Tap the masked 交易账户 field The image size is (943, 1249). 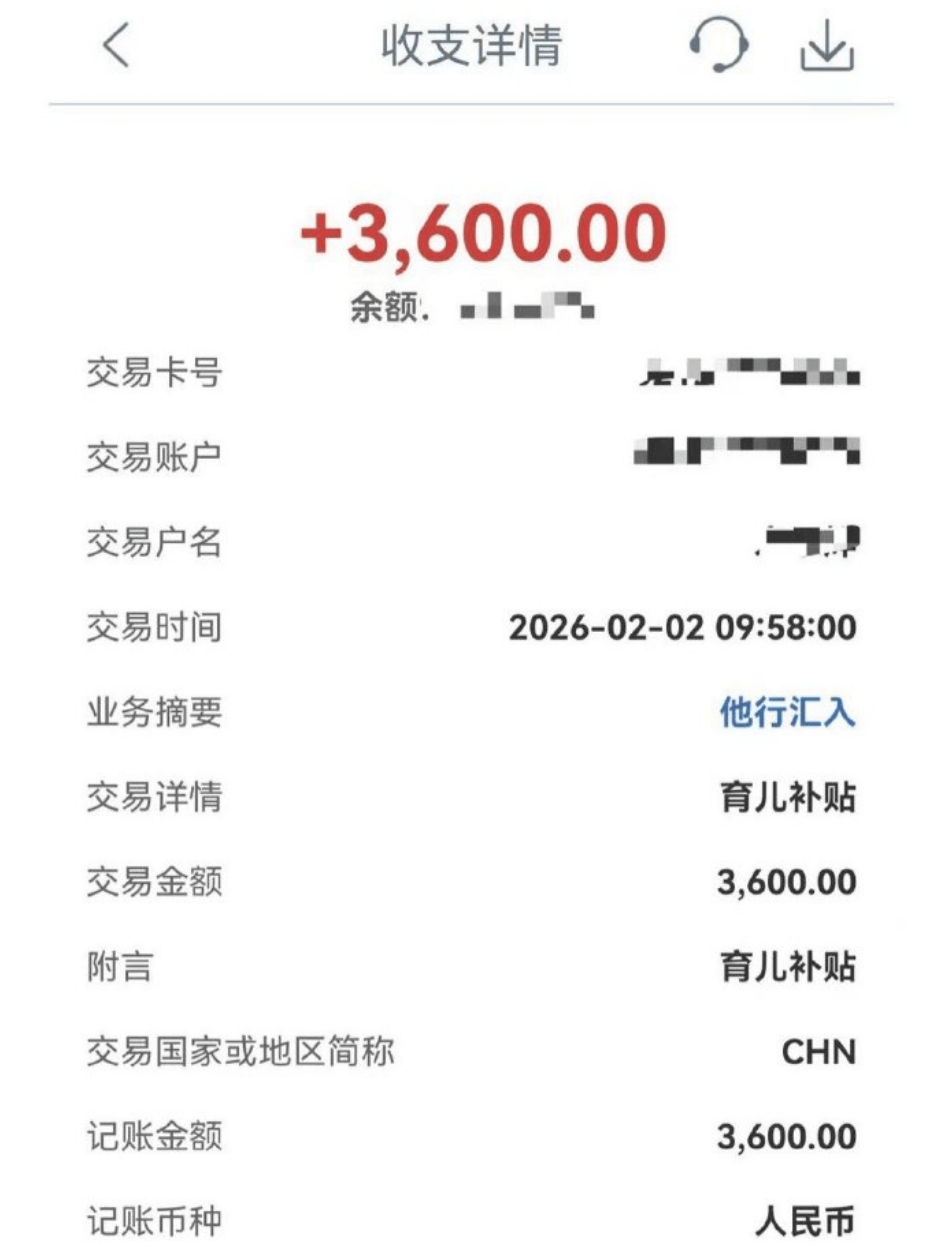click(750, 454)
